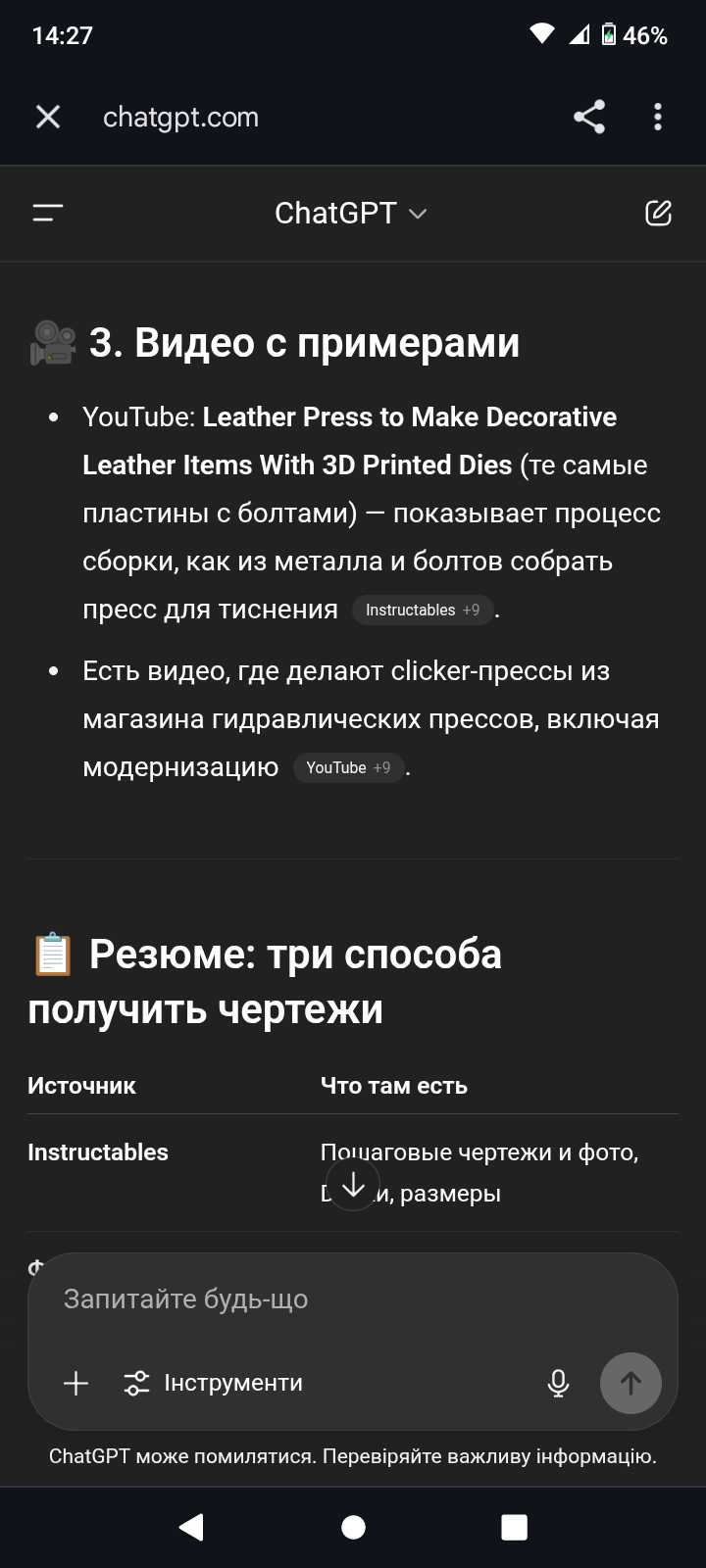Open the ChatGPT sidebar menu
Image resolution: width=706 pixels, height=1568 pixels.
click(x=48, y=213)
